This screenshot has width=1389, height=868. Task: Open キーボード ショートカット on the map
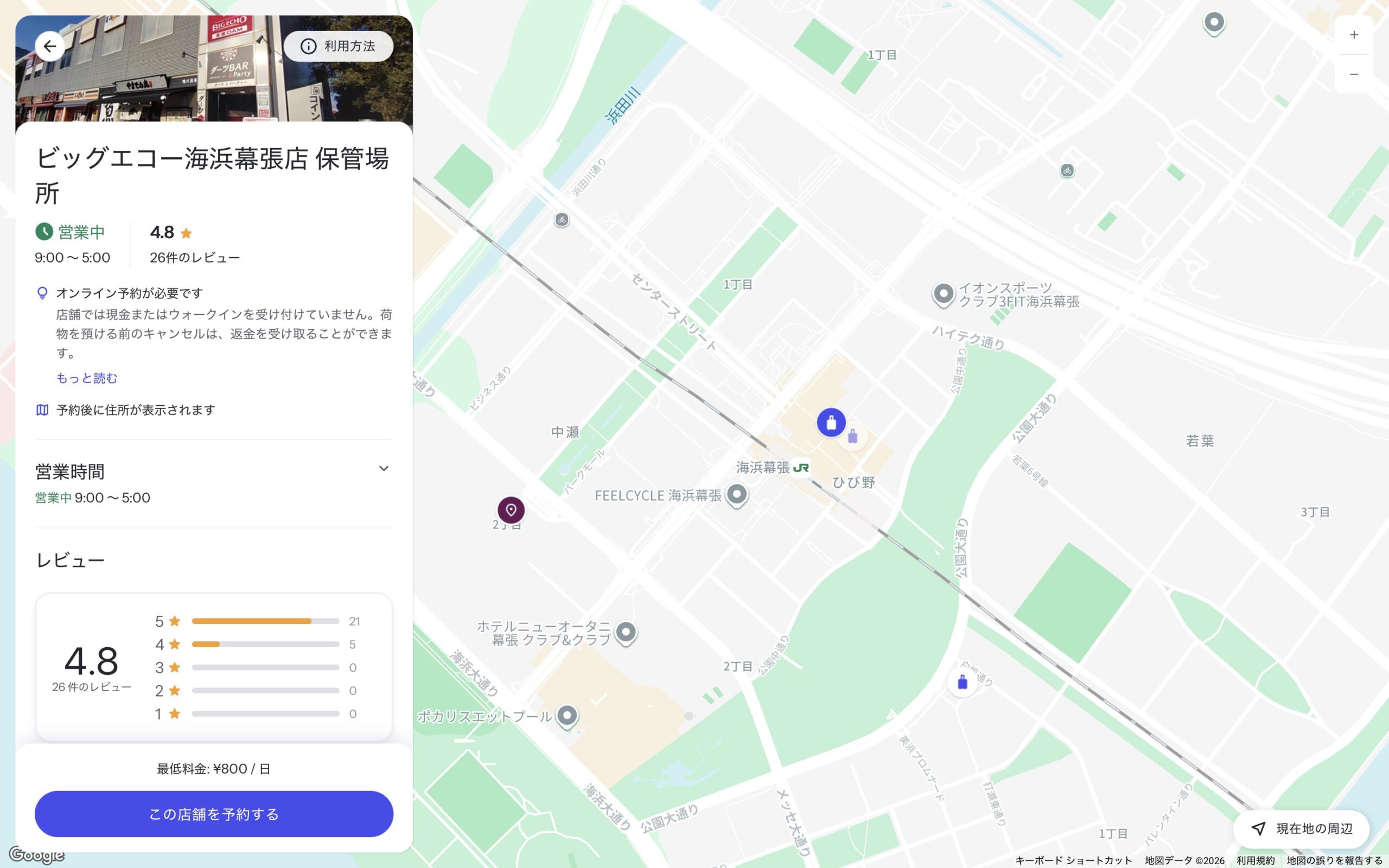[x=1073, y=860]
